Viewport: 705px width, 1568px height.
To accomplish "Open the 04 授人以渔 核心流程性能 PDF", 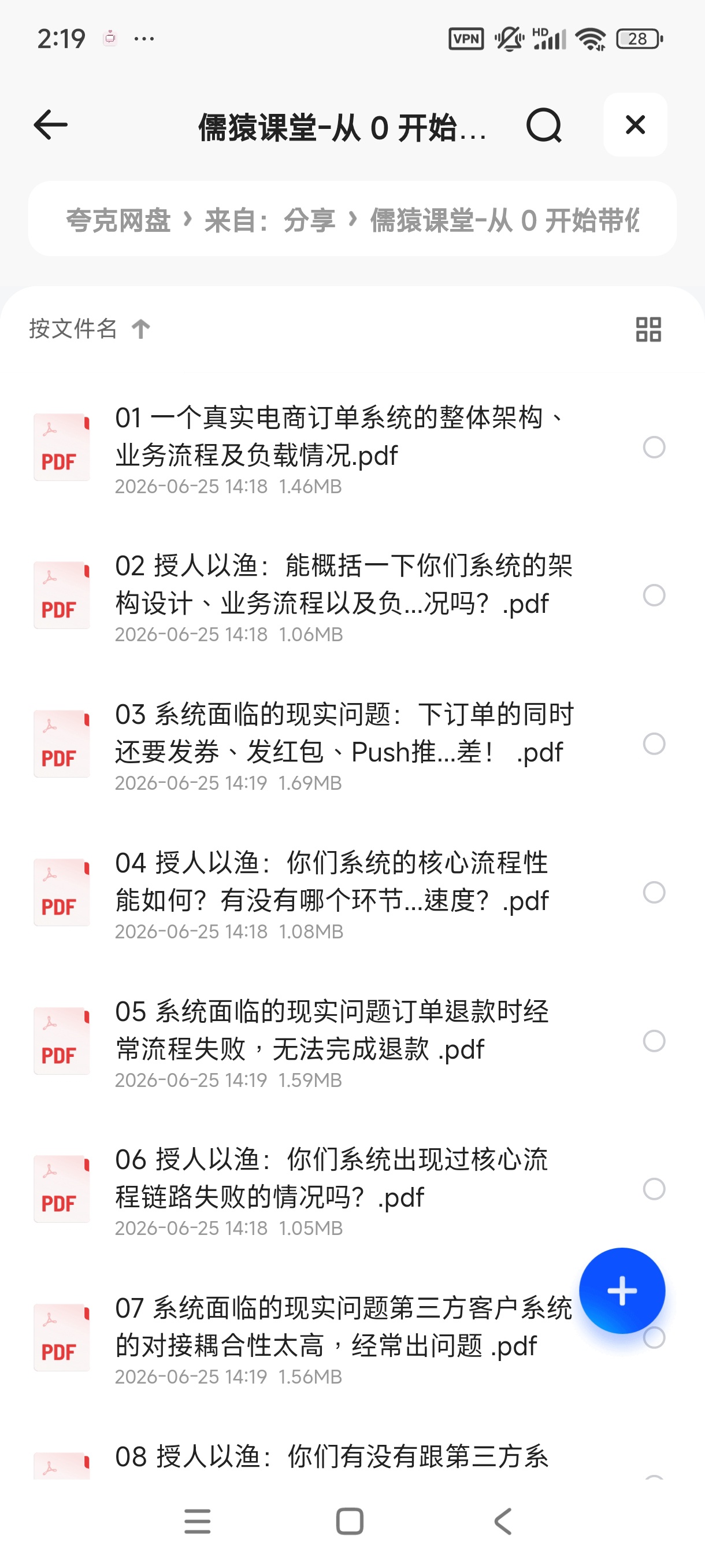I will (340, 893).
